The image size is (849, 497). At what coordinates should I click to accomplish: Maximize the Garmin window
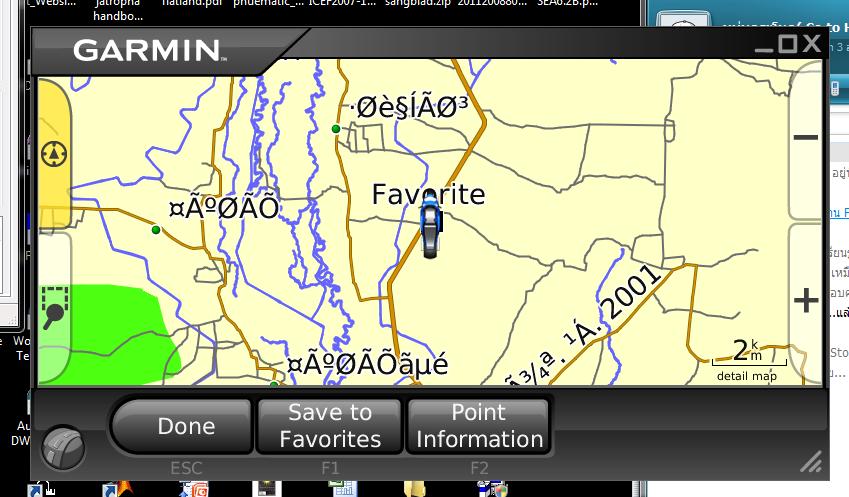pyautogui.click(x=787, y=43)
